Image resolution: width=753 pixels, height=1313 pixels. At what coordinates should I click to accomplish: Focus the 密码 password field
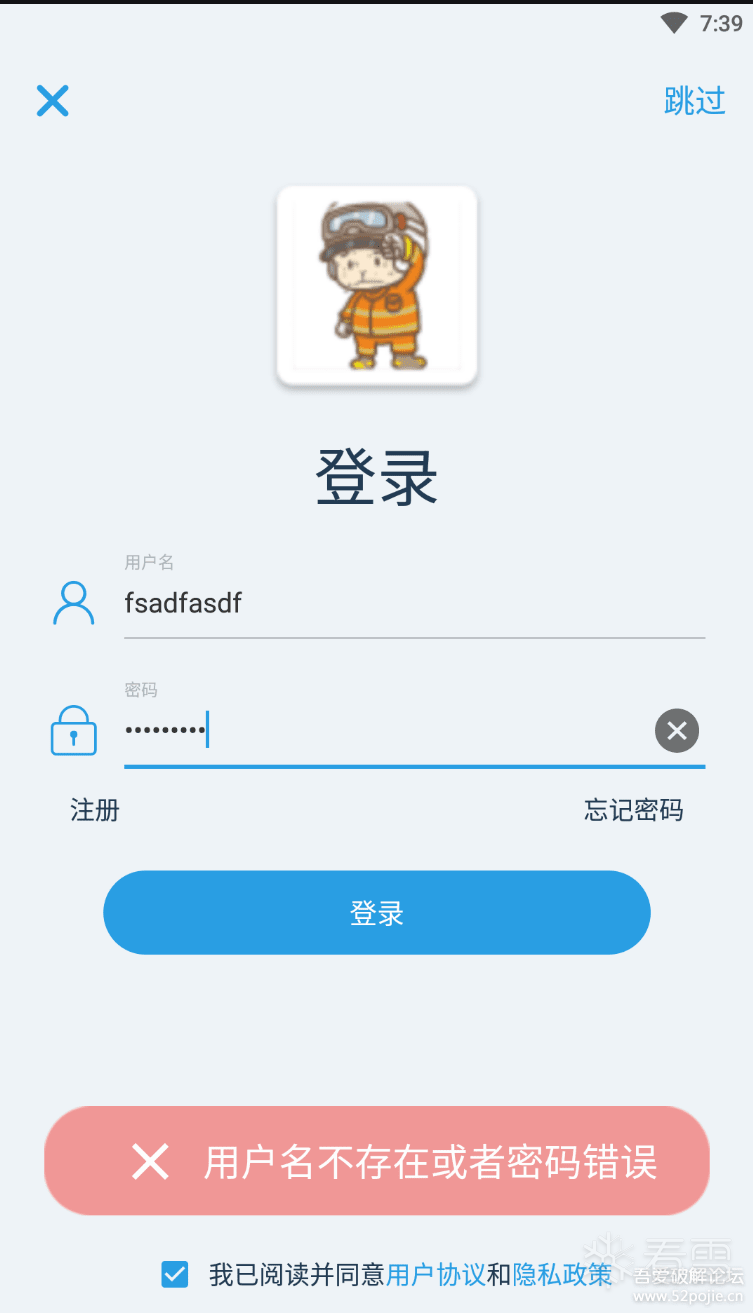tap(385, 731)
